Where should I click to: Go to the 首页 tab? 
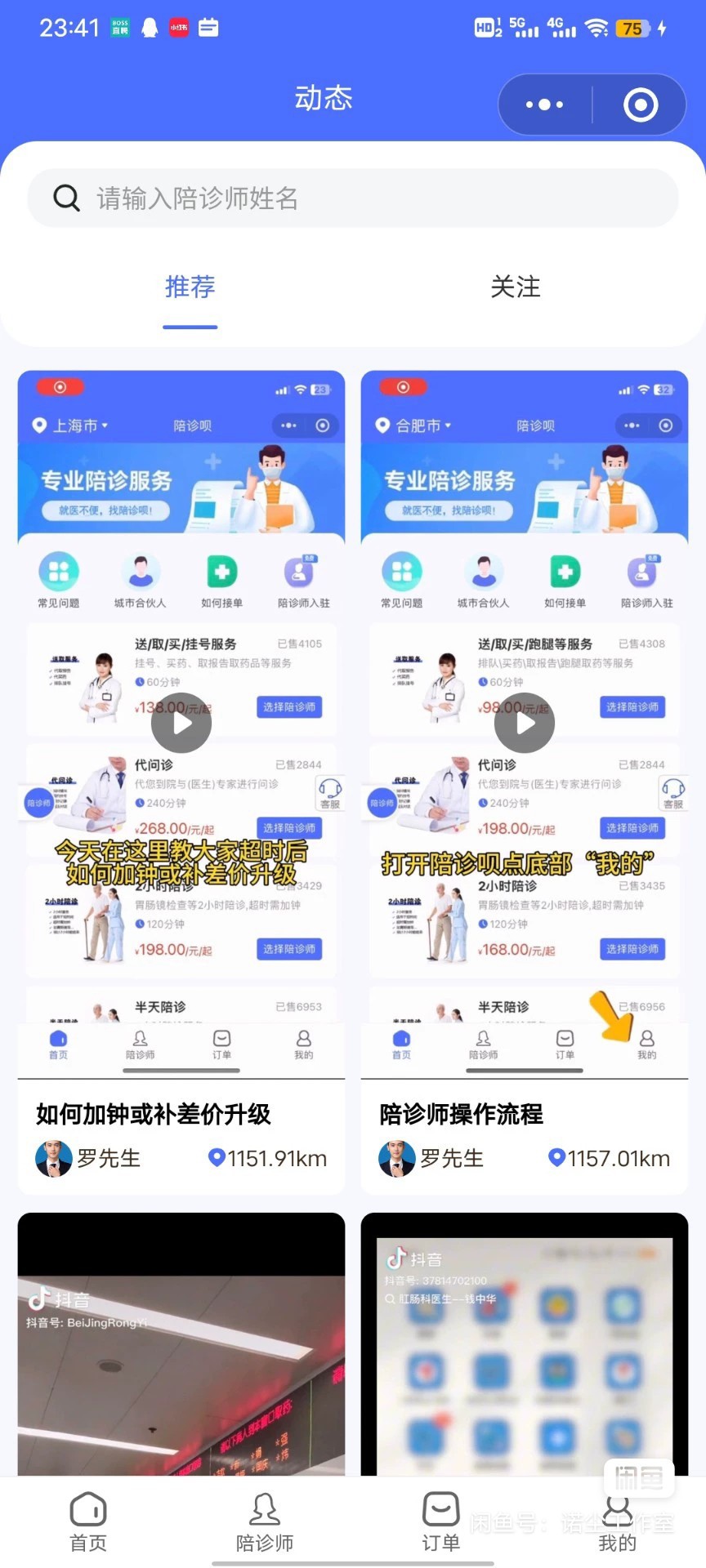(88, 1522)
